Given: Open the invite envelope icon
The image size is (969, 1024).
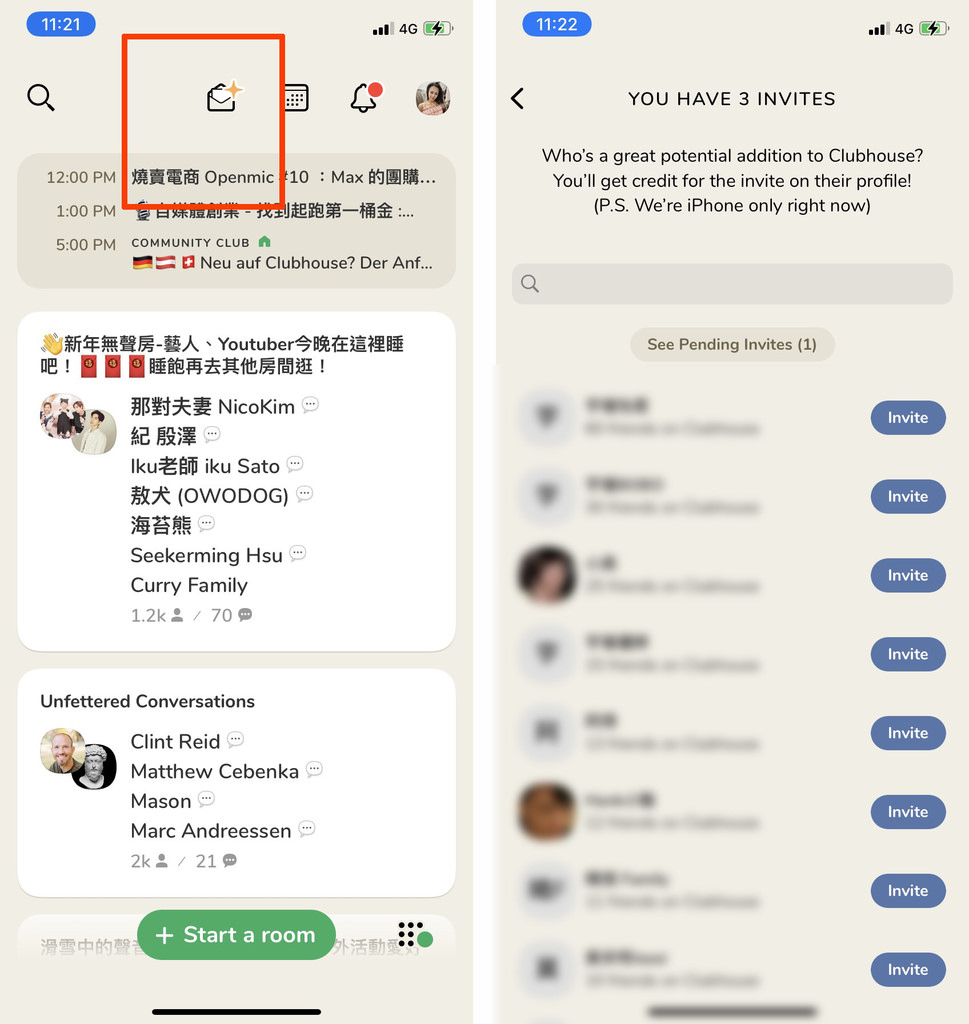Looking at the screenshot, I should click(223, 97).
